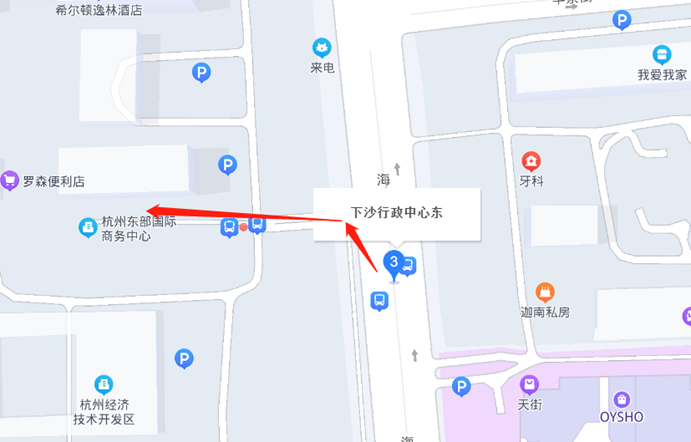Open the 我爱我家 place marker

661,55
